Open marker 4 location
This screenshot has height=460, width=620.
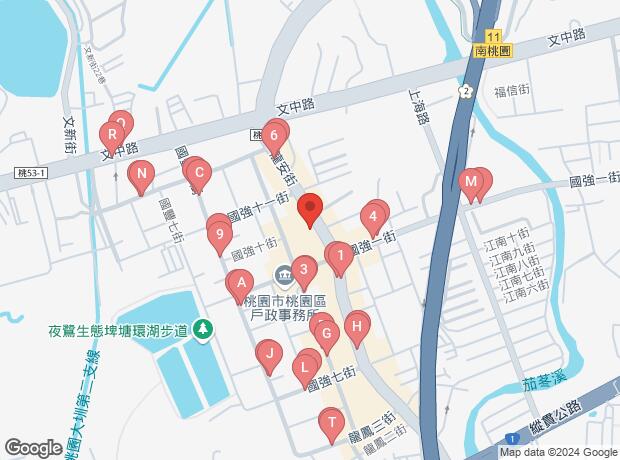(373, 215)
